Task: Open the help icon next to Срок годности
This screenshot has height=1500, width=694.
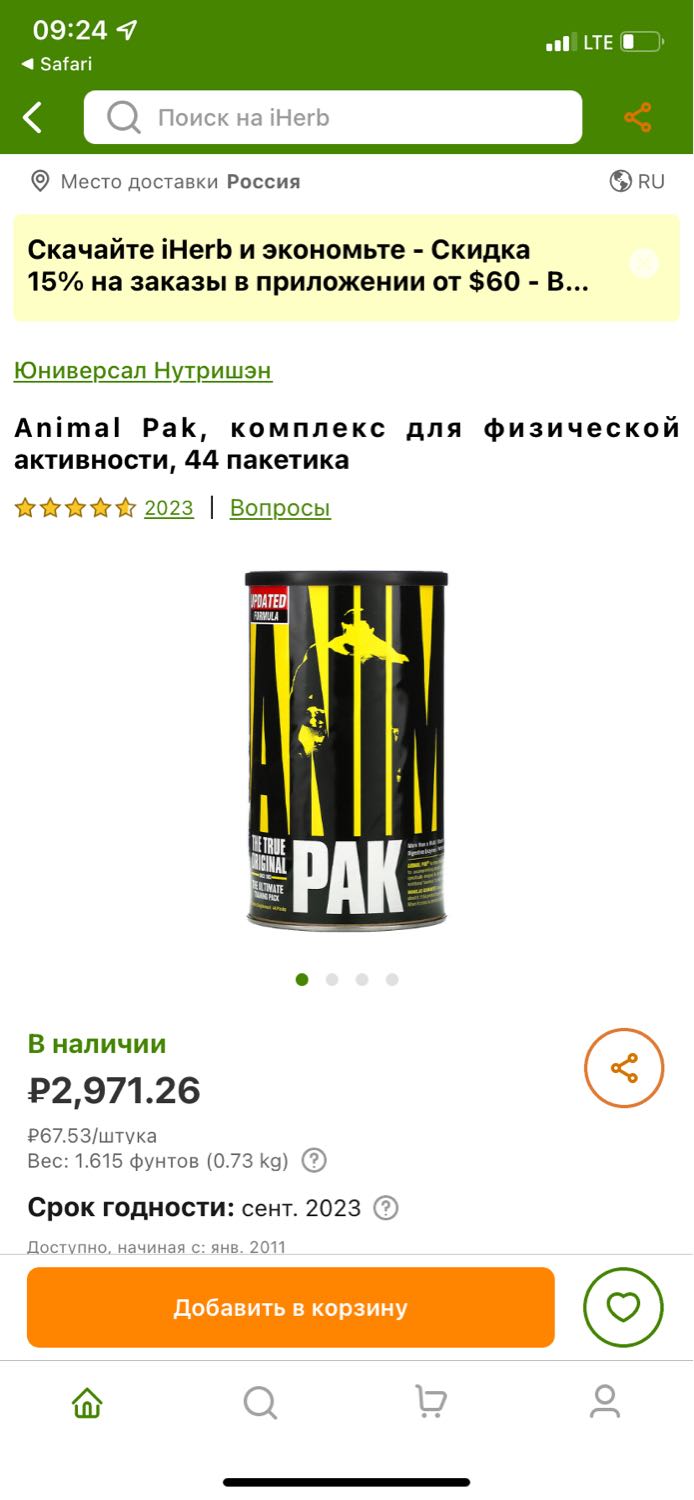Action: coord(386,1208)
